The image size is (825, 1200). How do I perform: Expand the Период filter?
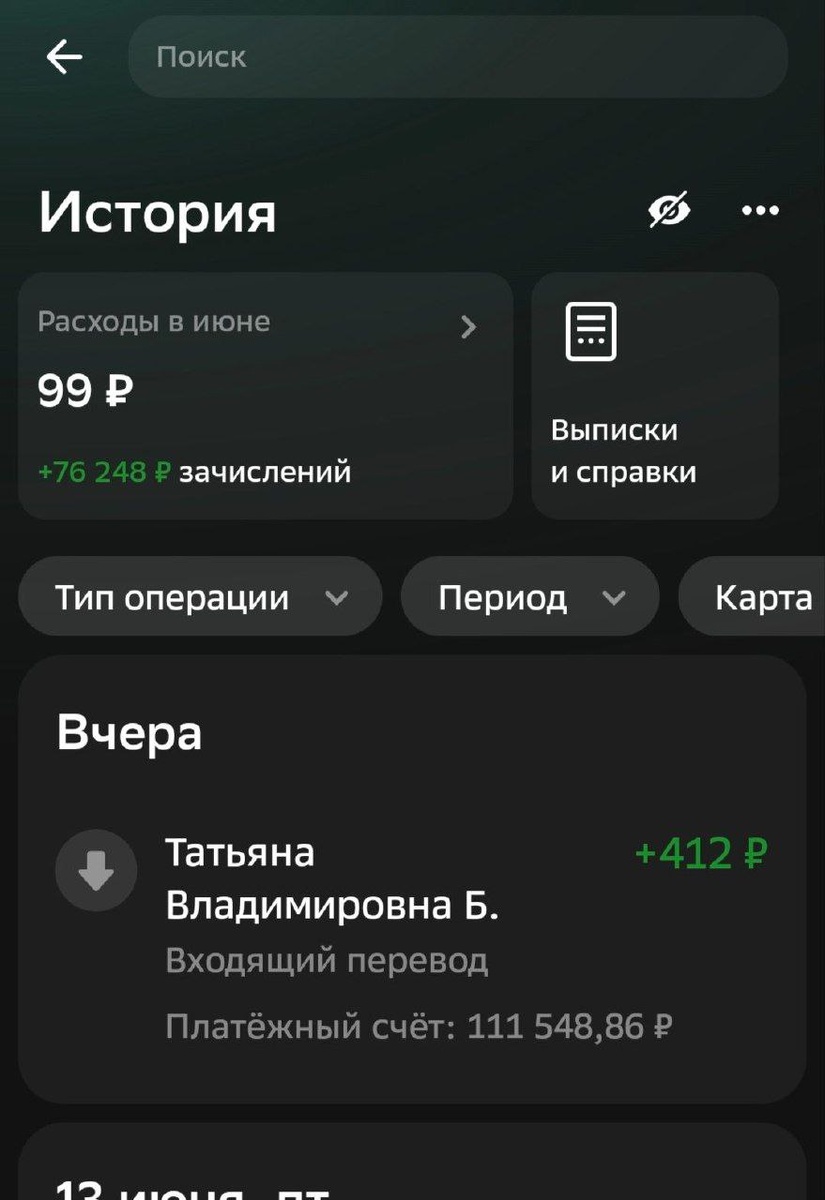(x=530, y=596)
